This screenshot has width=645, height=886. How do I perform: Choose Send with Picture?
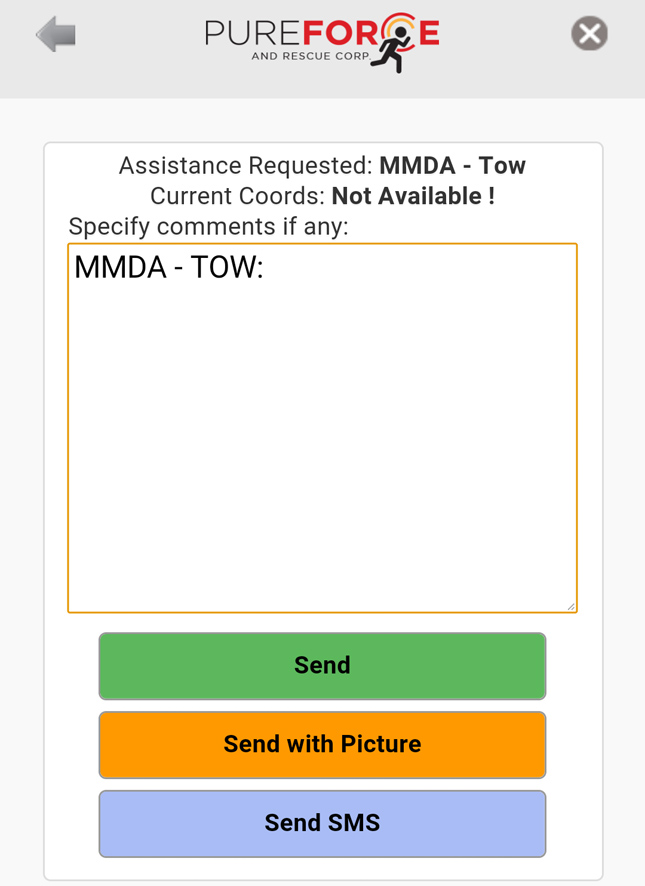[x=322, y=745]
